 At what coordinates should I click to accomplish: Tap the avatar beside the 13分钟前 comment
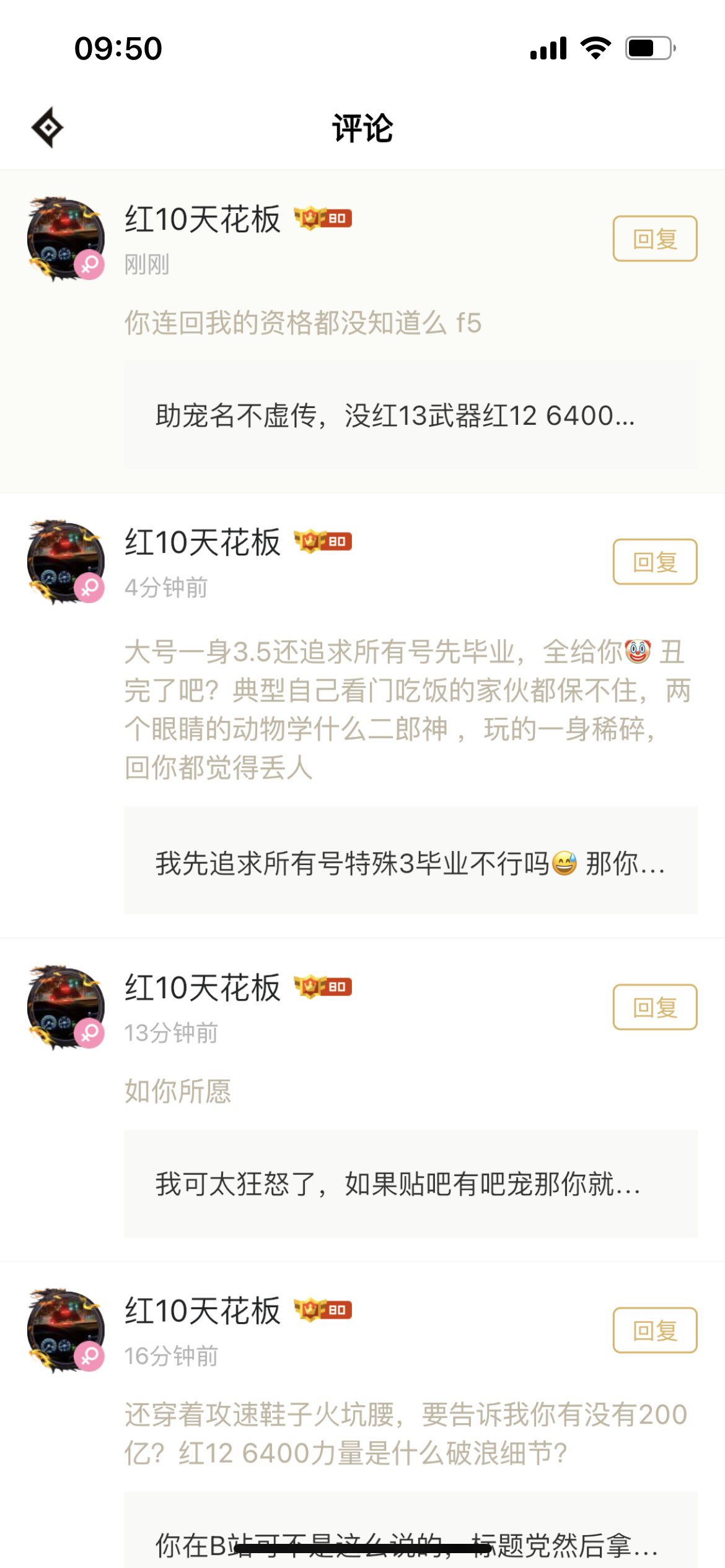[x=66, y=1008]
